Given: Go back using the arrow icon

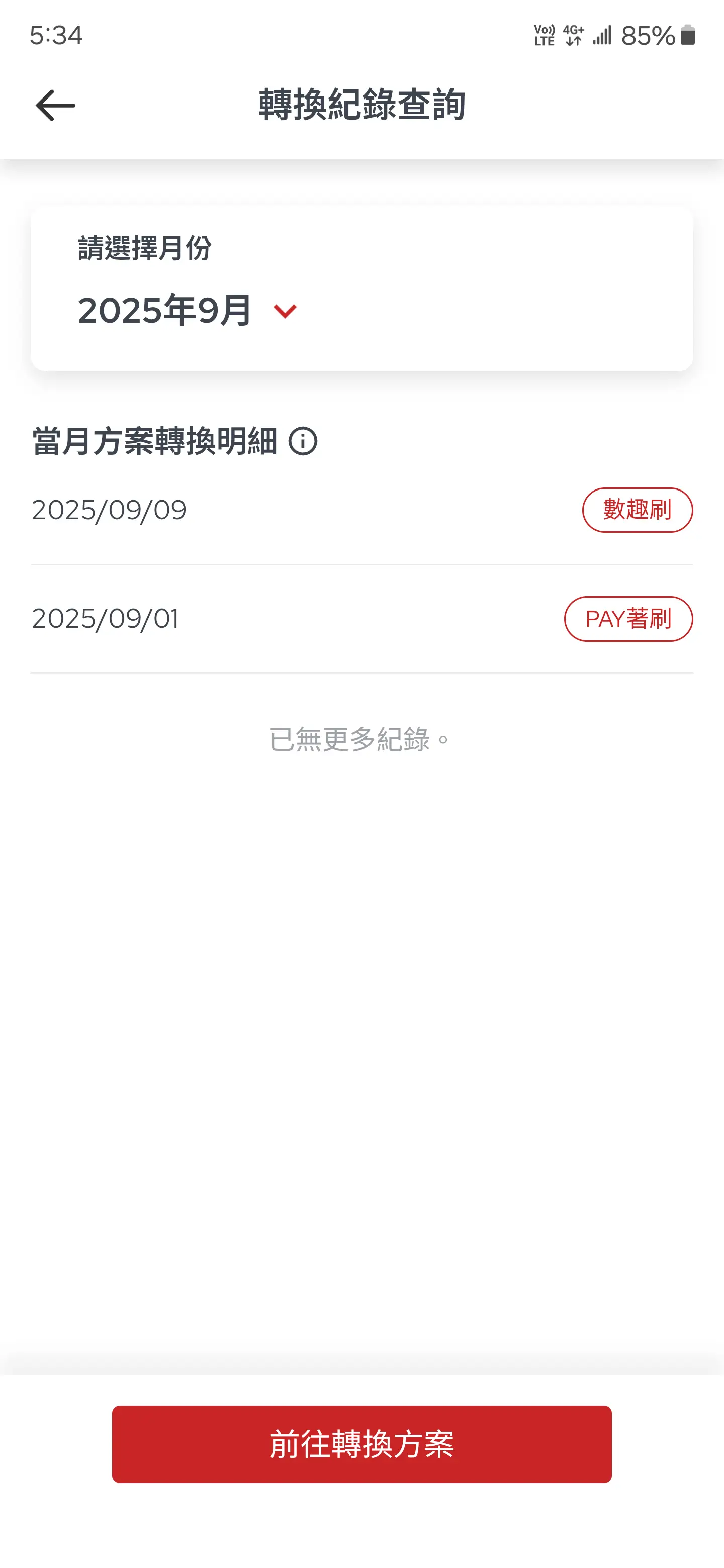Looking at the screenshot, I should [55, 106].
